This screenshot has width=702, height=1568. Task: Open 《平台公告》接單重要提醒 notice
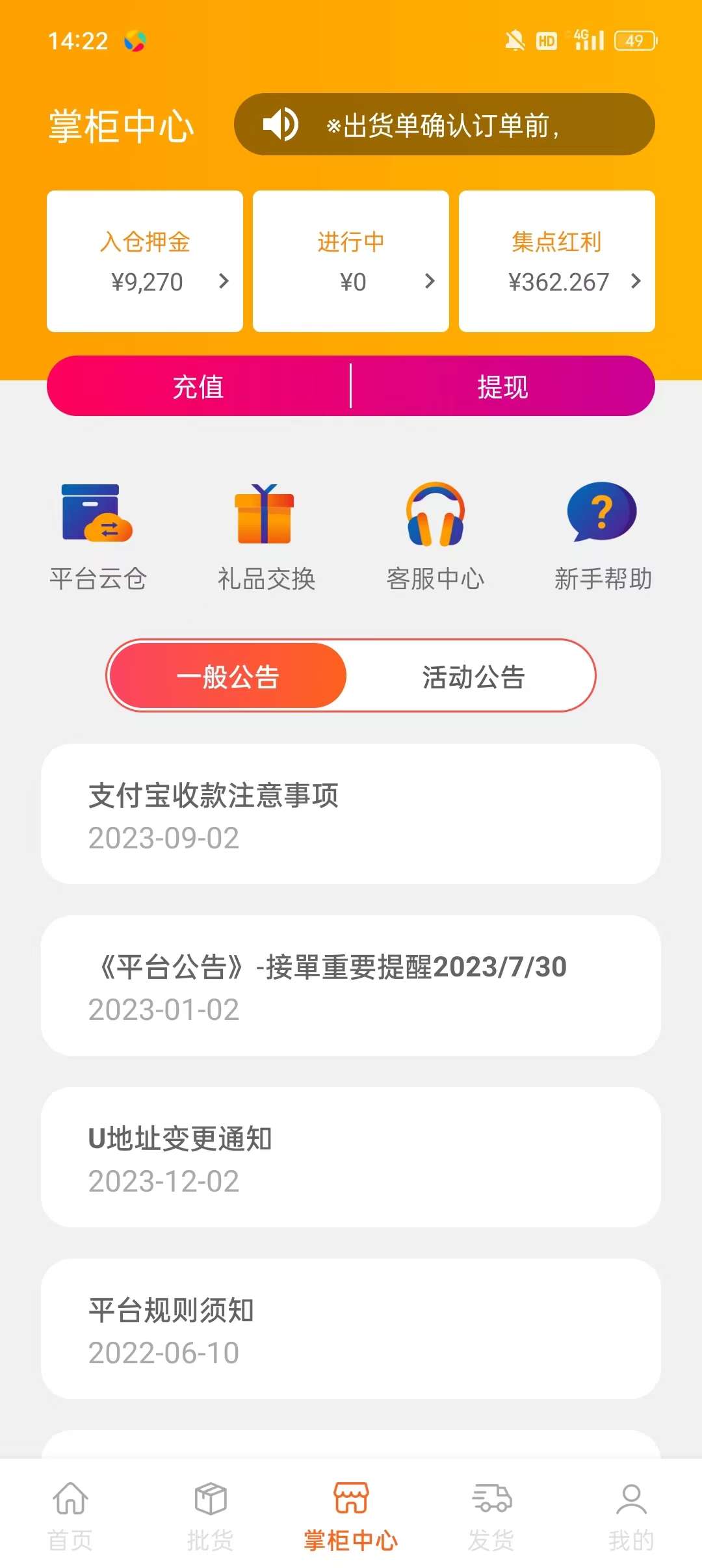coord(351,986)
